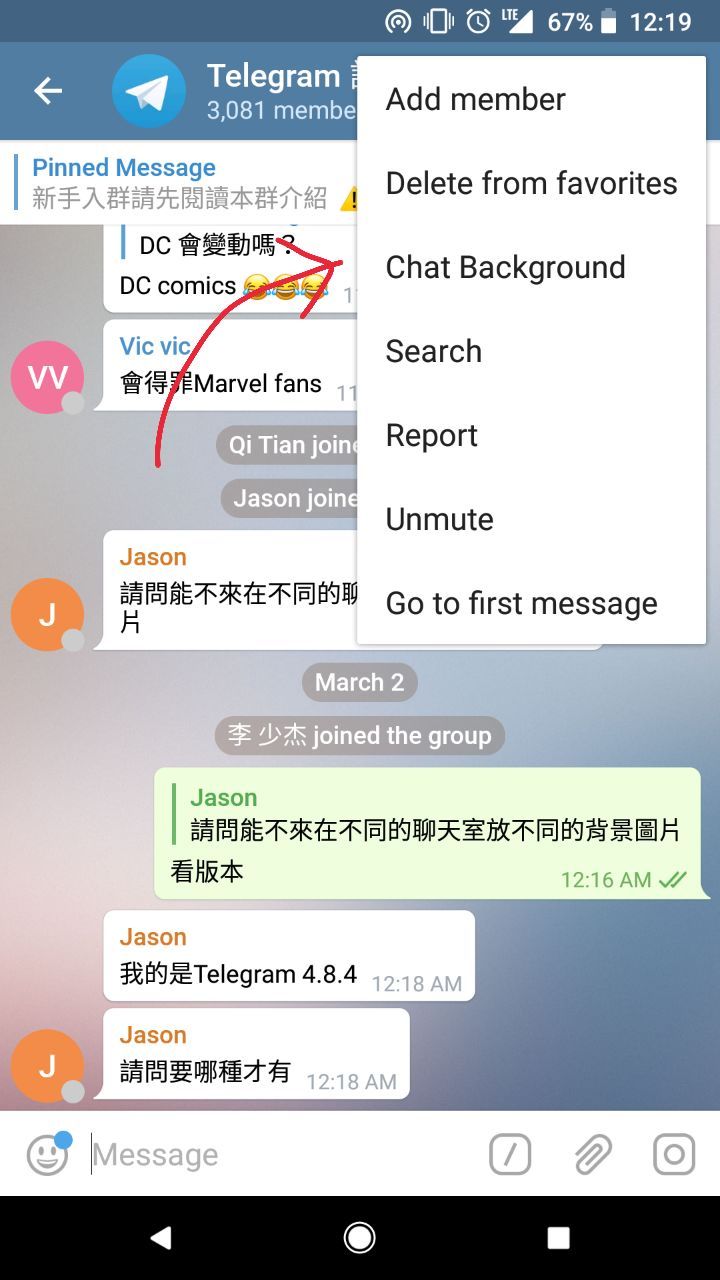The height and width of the screenshot is (1280, 720).
Task: Open bot commands slash icon
Action: (510, 1155)
